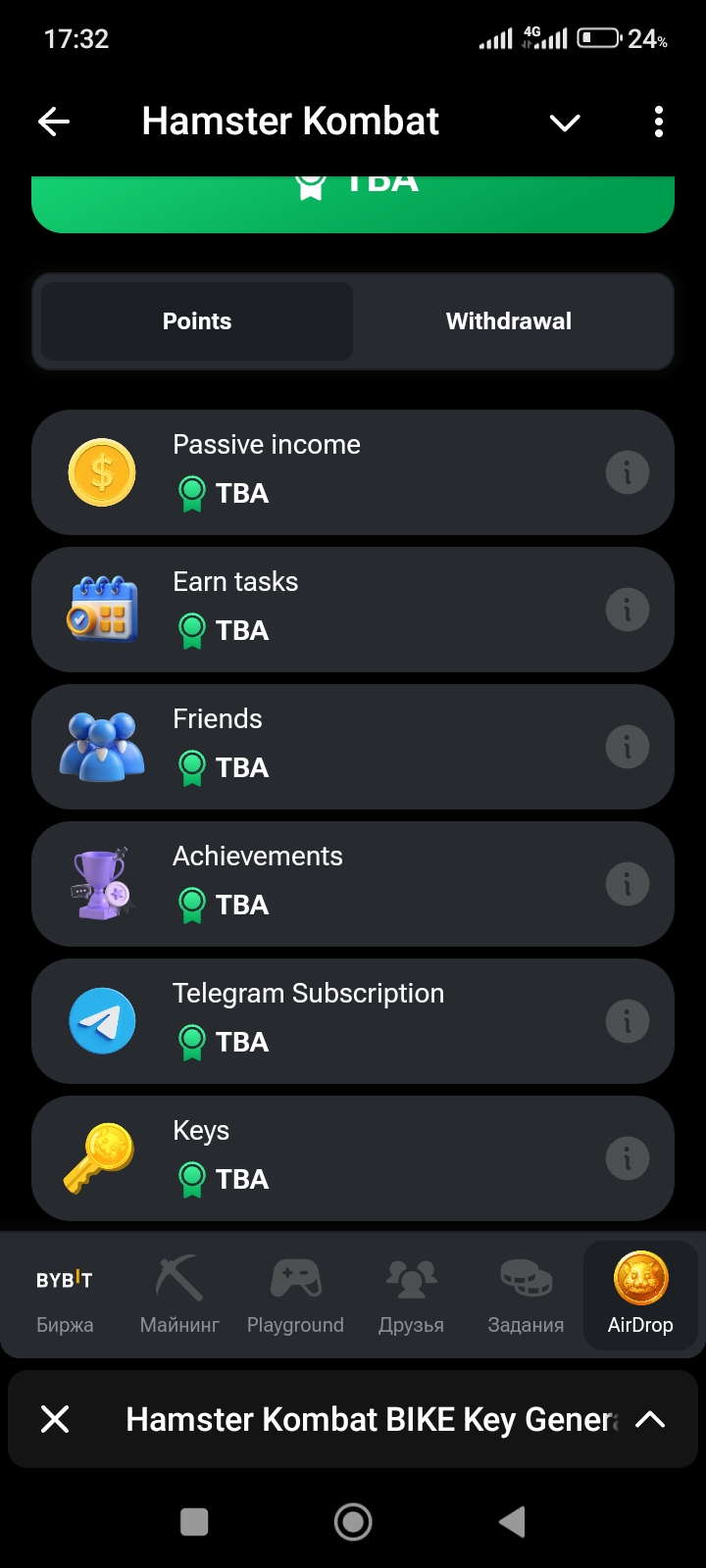Open the Bybit Биржа tab
The width and height of the screenshot is (706, 1568).
65,1296
